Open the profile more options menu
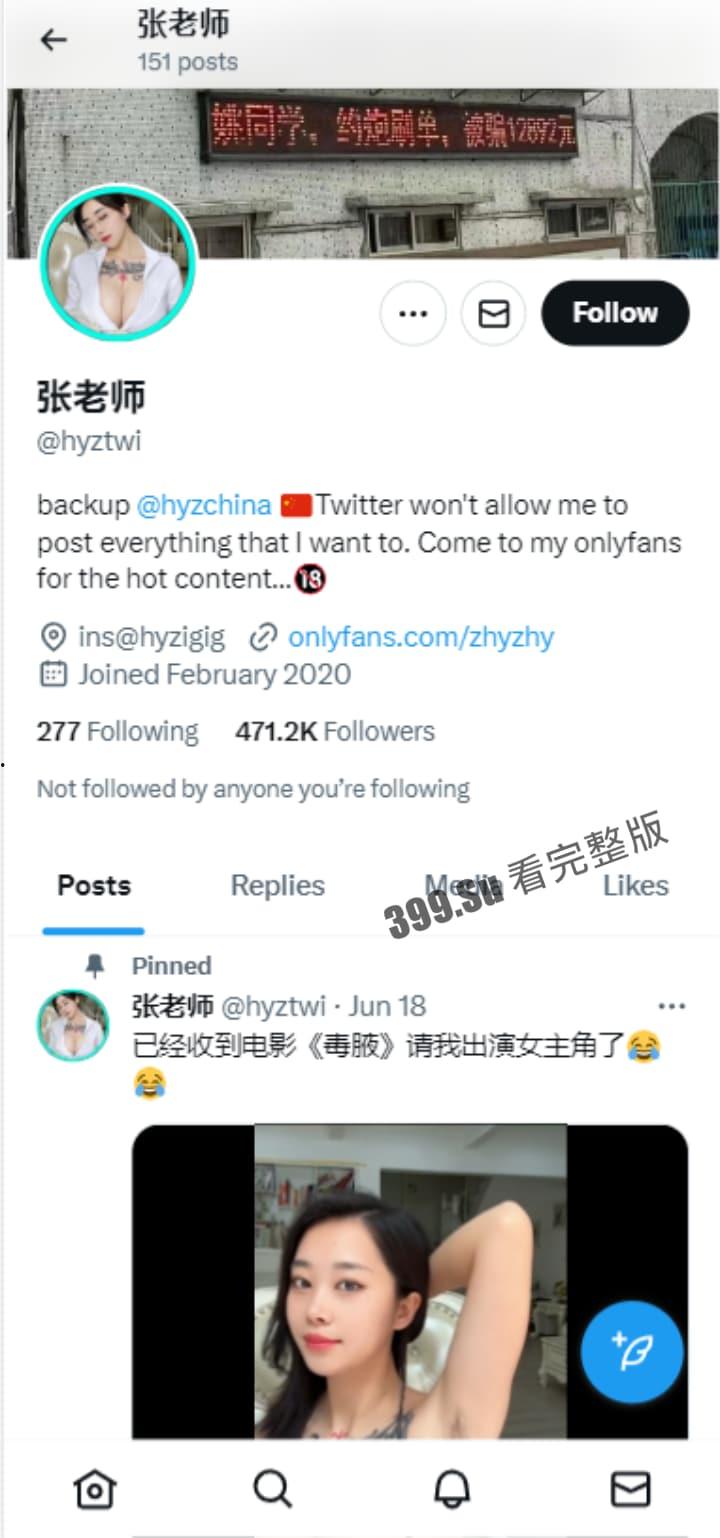Image resolution: width=720 pixels, height=1538 pixels. click(414, 312)
